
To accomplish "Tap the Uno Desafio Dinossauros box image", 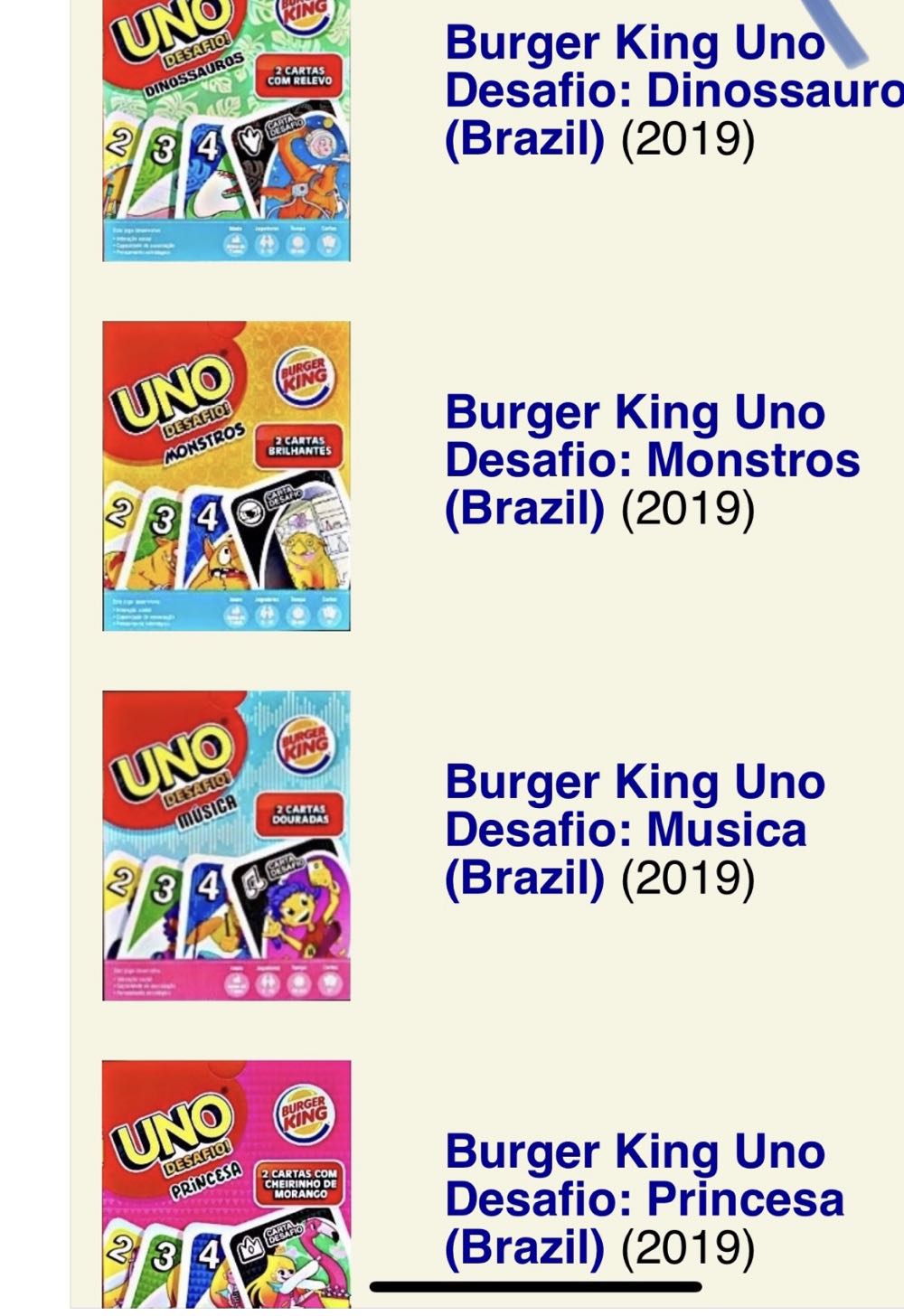I will [x=226, y=131].
